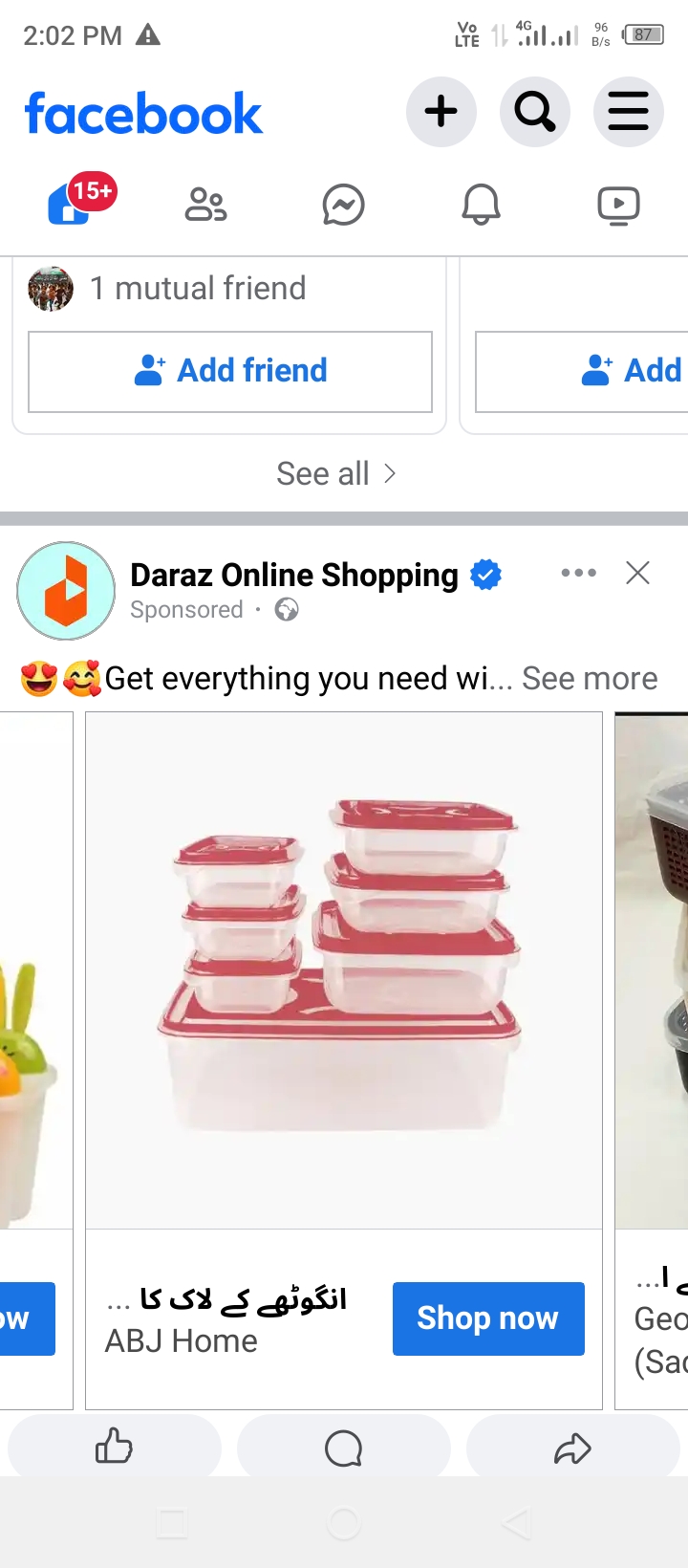
Task: Open the food container set product image
Action: (344, 970)
